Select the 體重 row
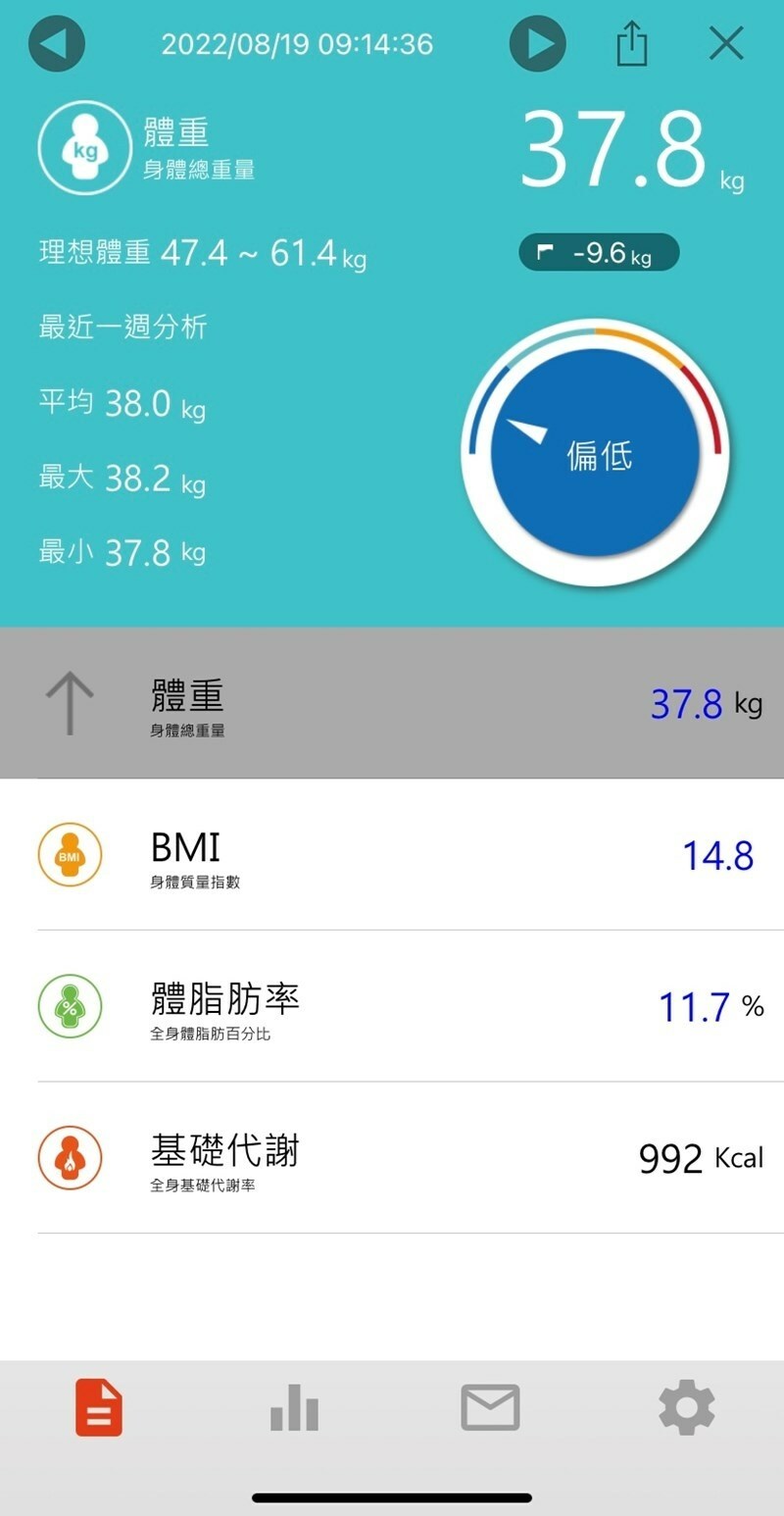The width and height of the screenshot is (784, 1516). click(392, 703)
